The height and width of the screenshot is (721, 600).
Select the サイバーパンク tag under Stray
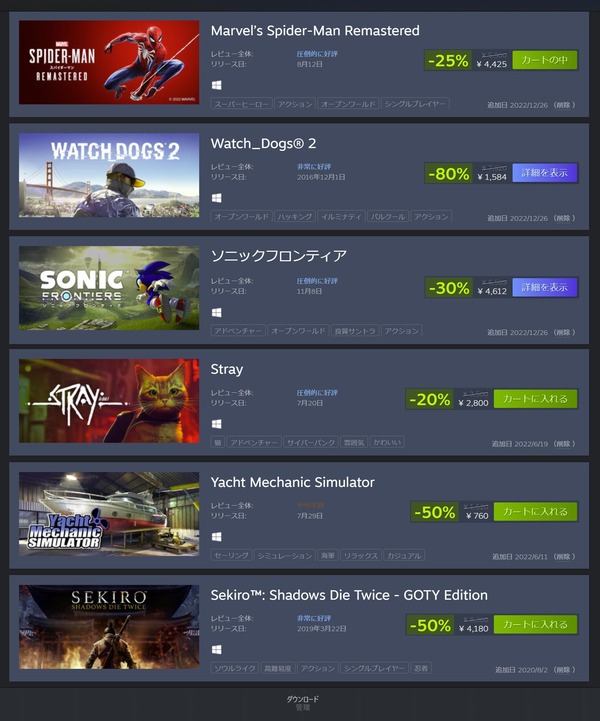pyautogui.click(x=311, y=442)
